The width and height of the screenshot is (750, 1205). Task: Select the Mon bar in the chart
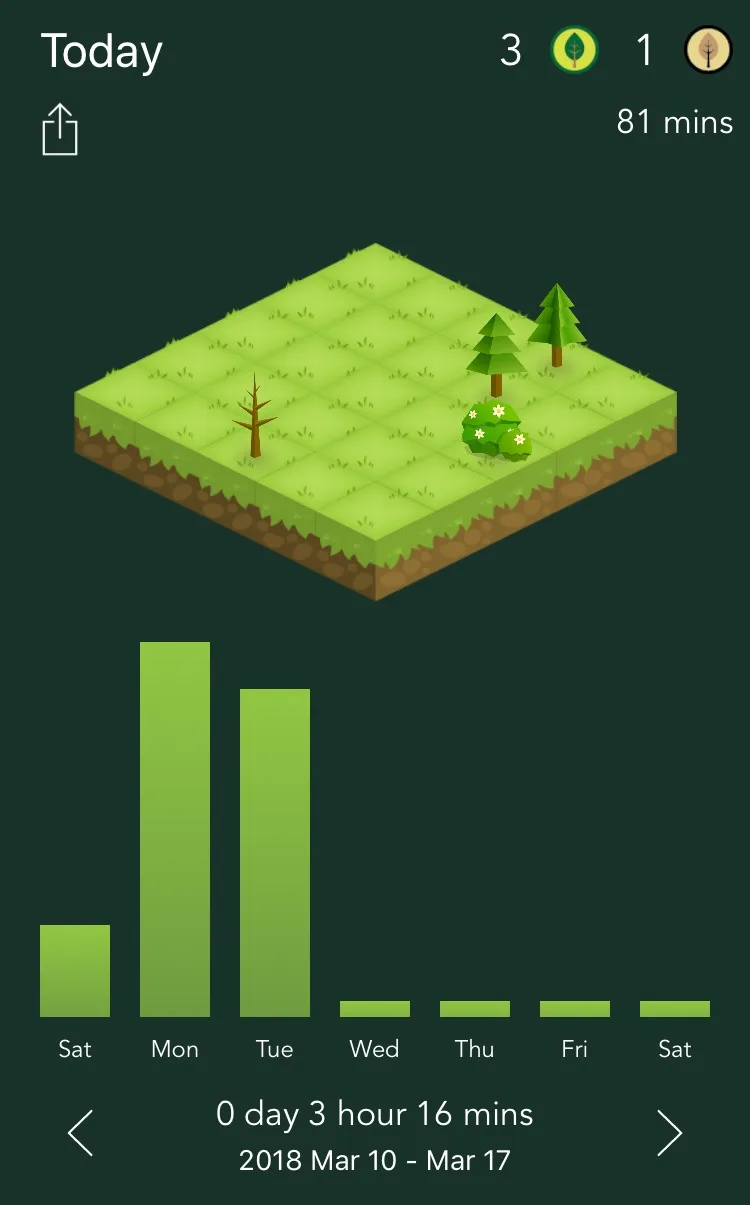click(175, 829)
